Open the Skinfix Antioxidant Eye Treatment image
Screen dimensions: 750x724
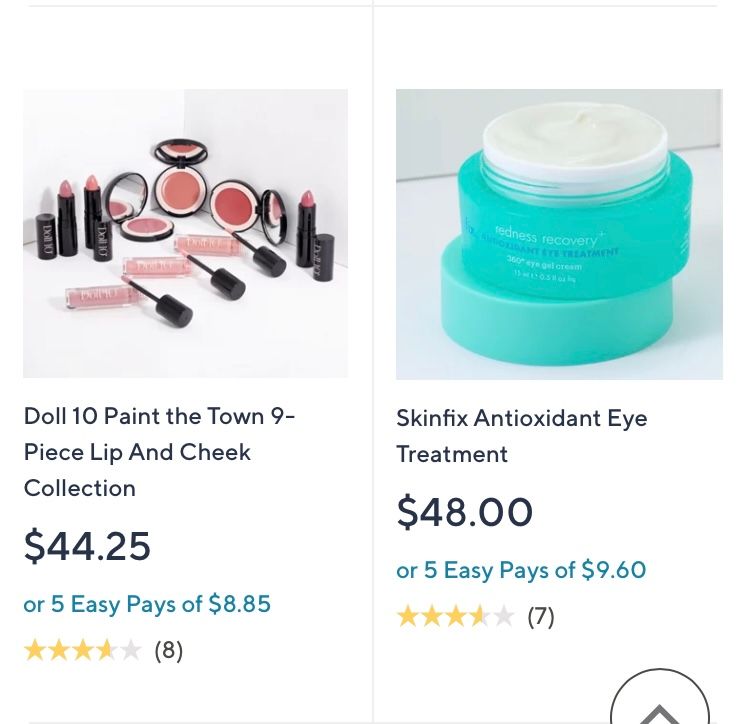[x=559, y=234]
